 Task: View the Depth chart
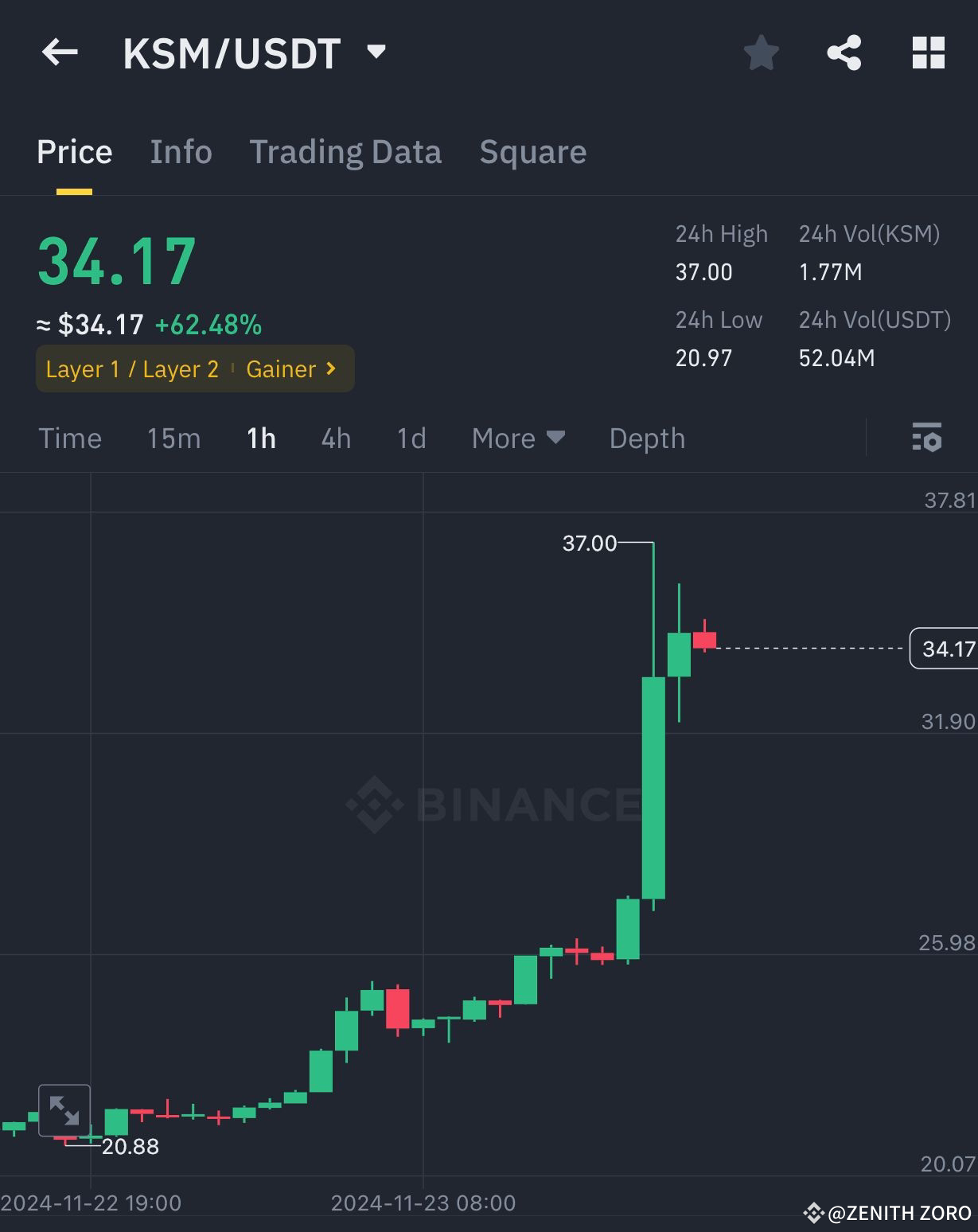point(646,438)
